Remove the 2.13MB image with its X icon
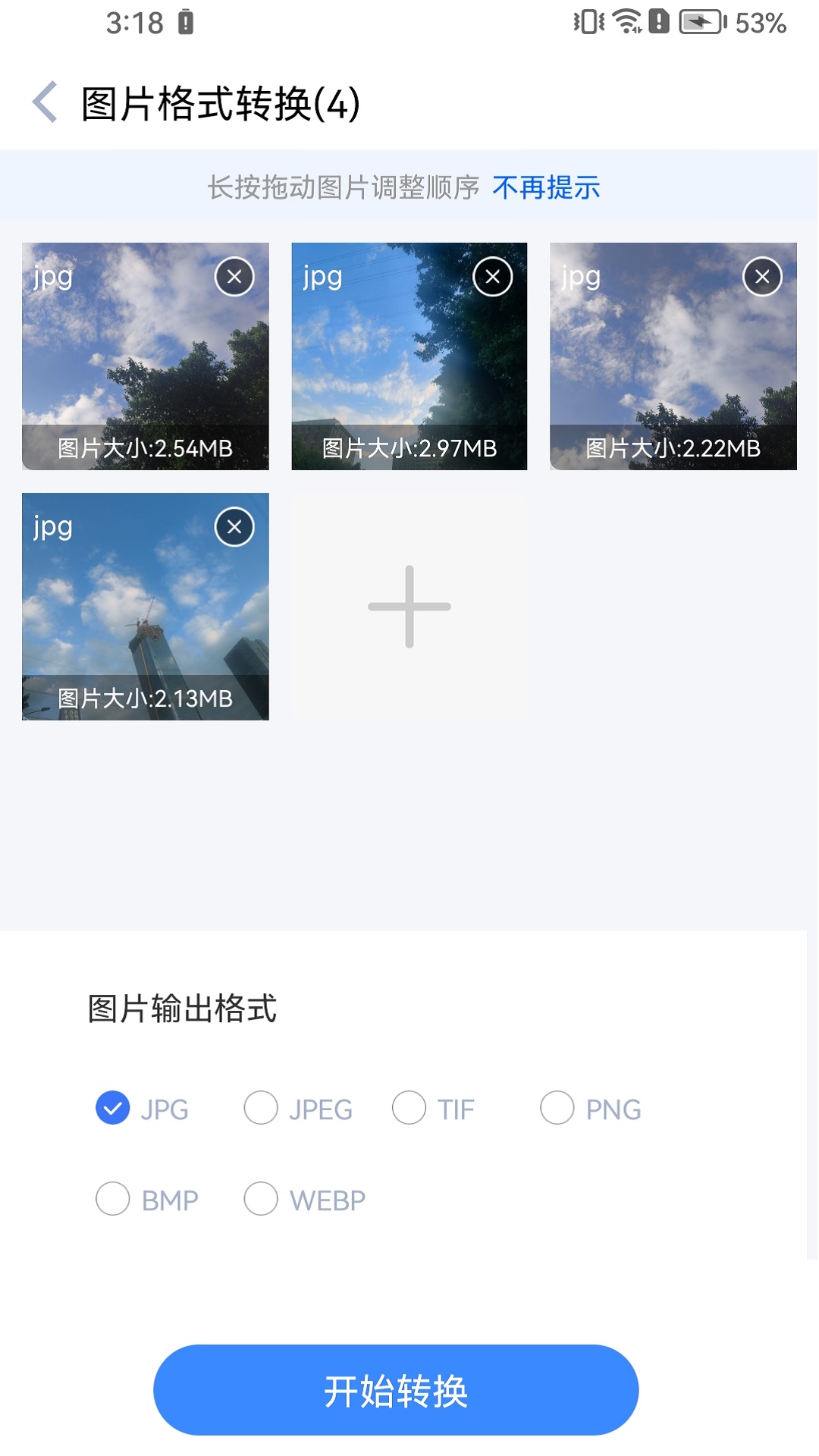819x1456 pixels. click(x=234, y=527)
